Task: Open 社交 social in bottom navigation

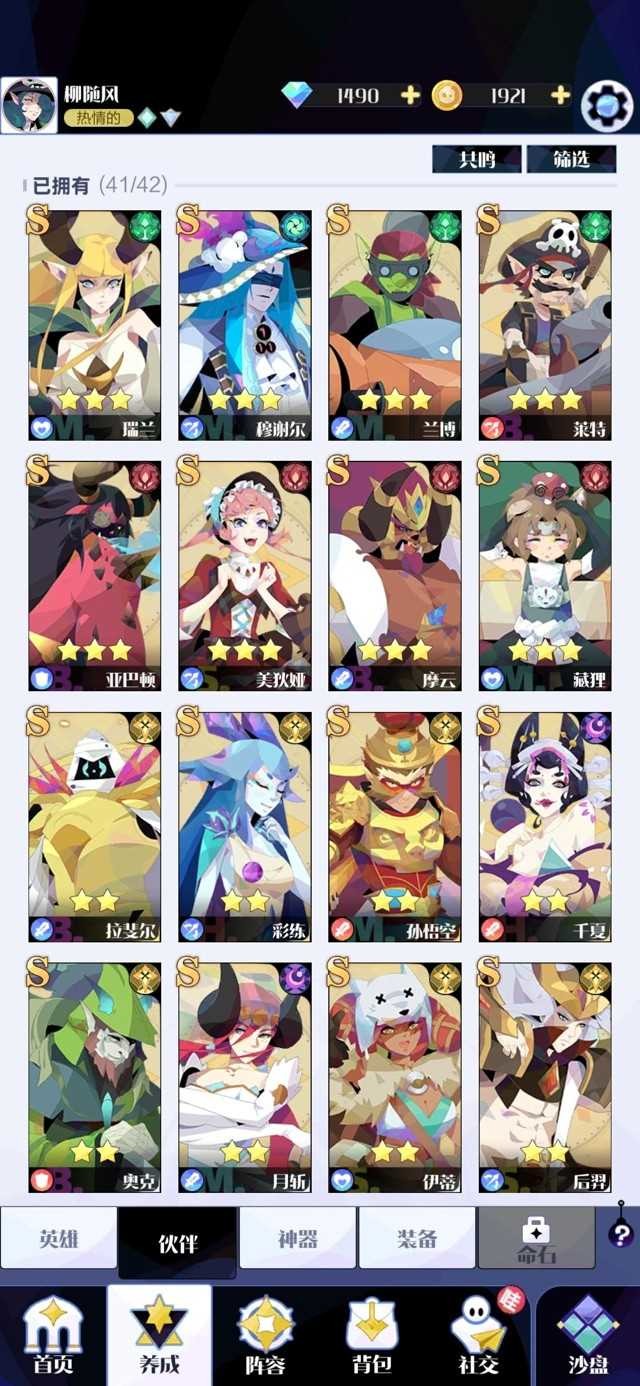Action: [x=478, y=1337]
